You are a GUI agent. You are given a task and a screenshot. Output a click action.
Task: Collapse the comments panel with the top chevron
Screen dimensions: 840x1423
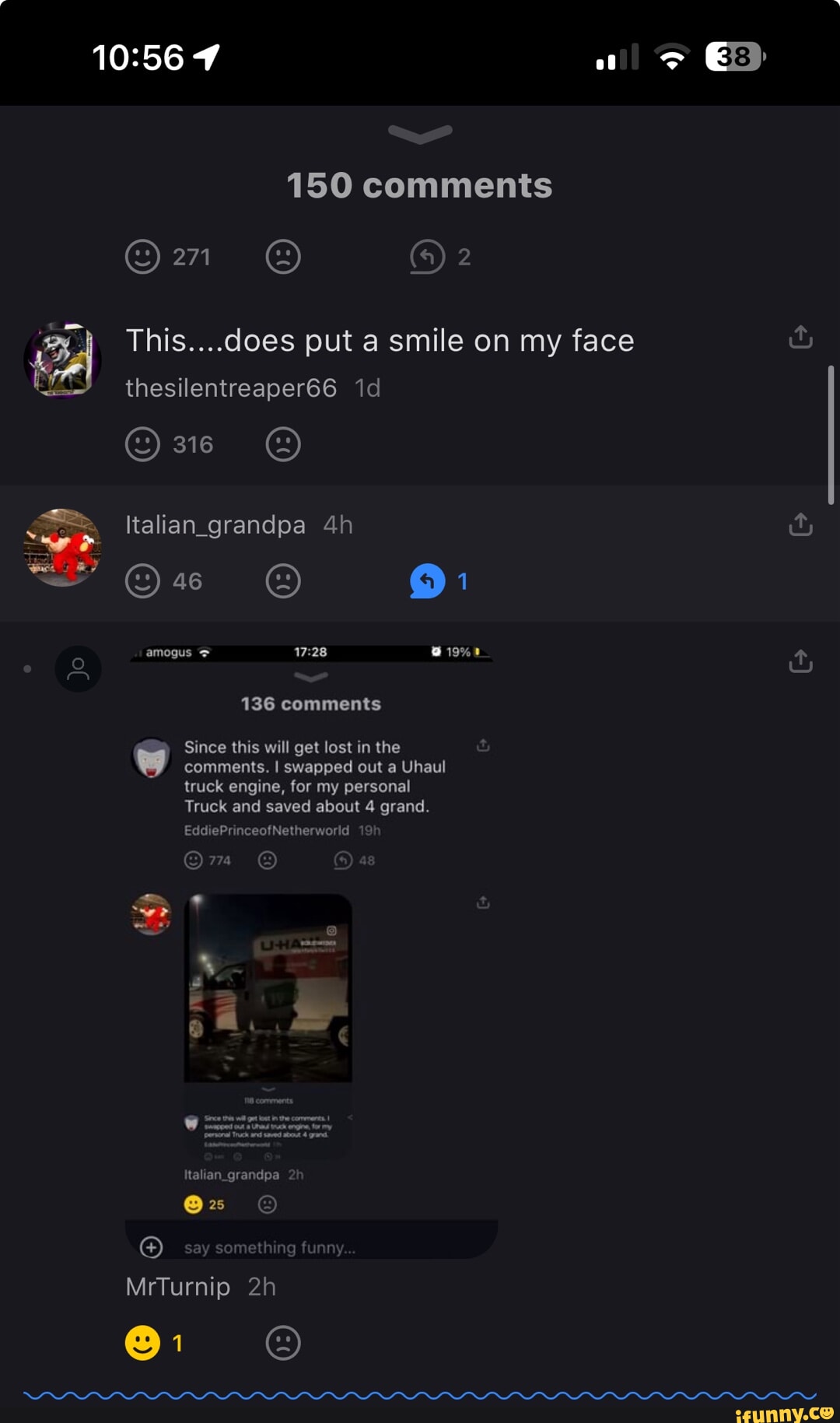click(419, 135)
